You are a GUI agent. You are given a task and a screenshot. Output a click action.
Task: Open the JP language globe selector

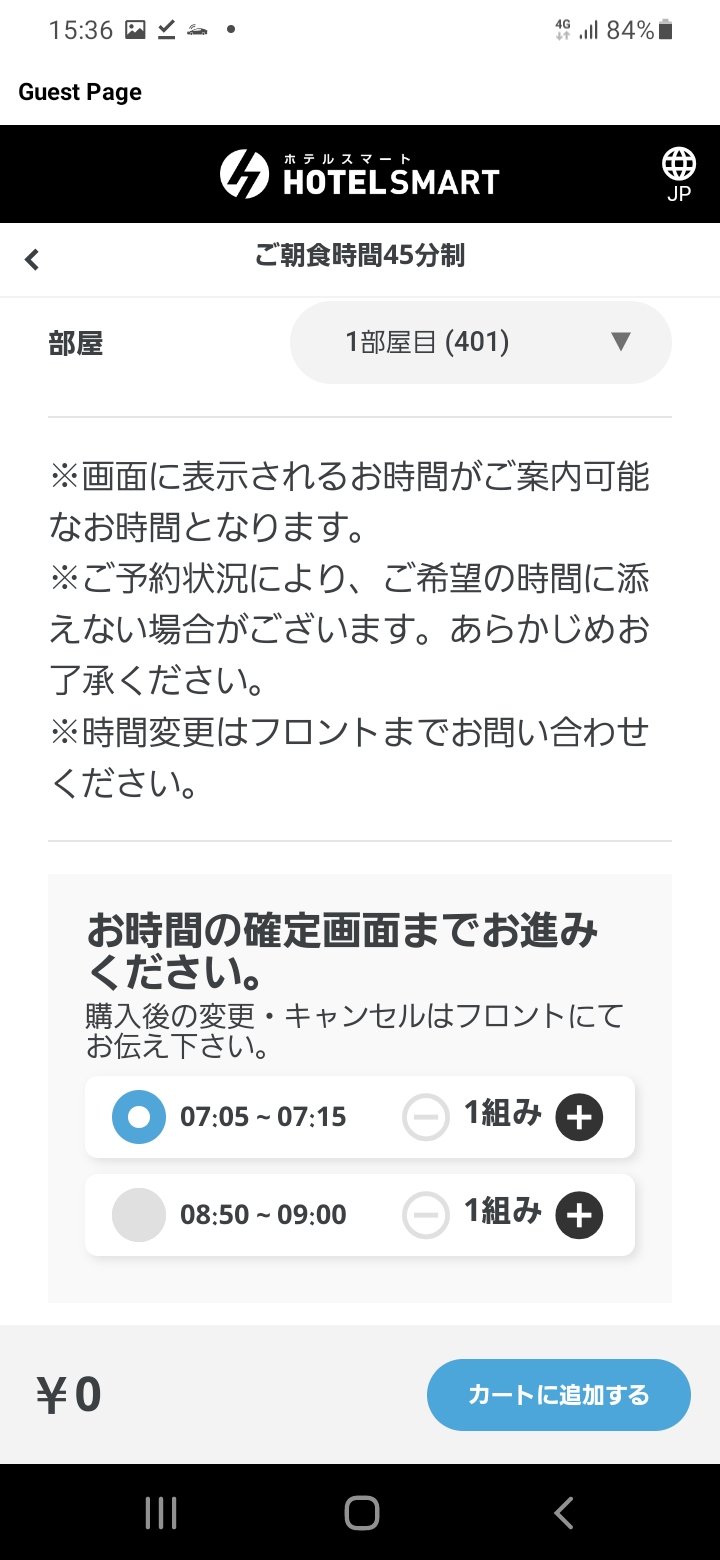679,174
